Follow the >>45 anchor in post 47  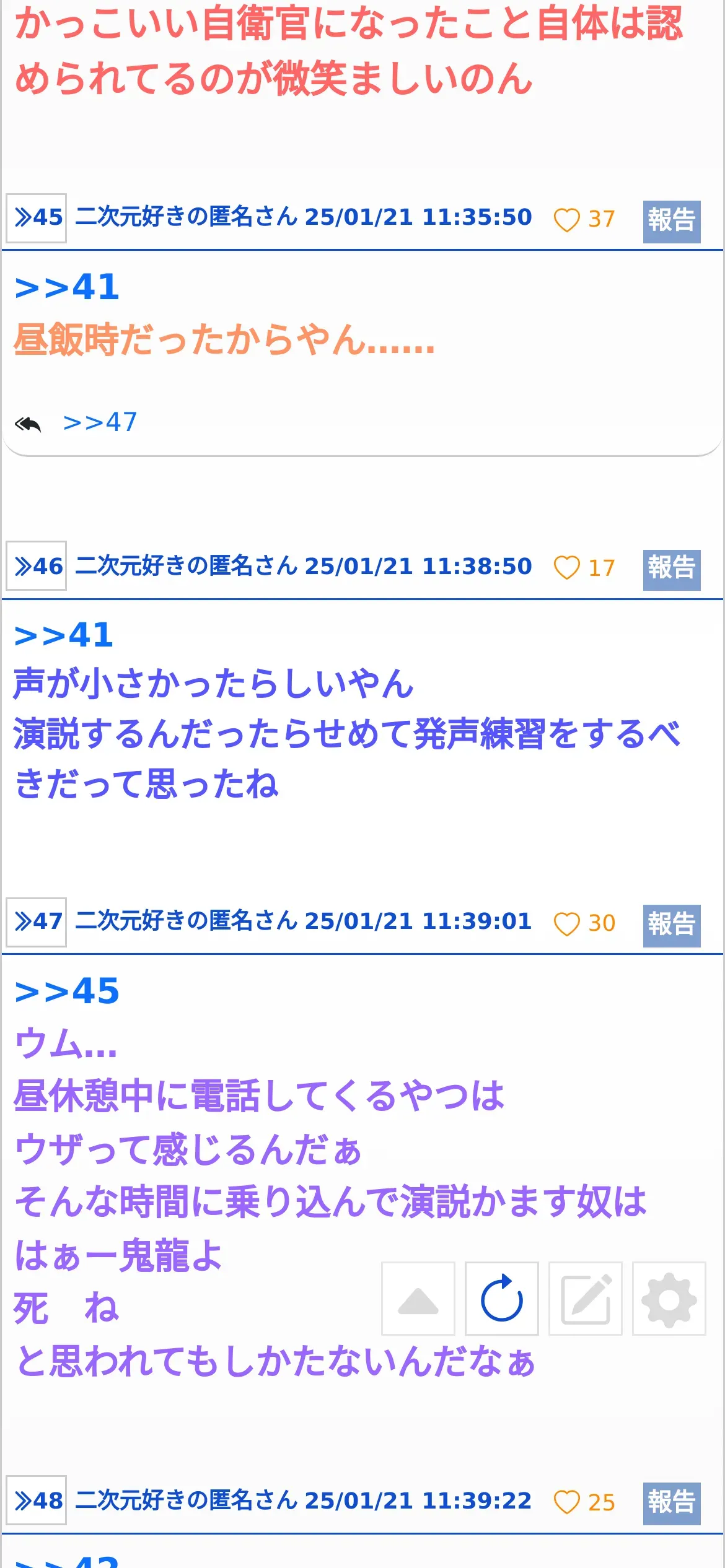[67, 991]
